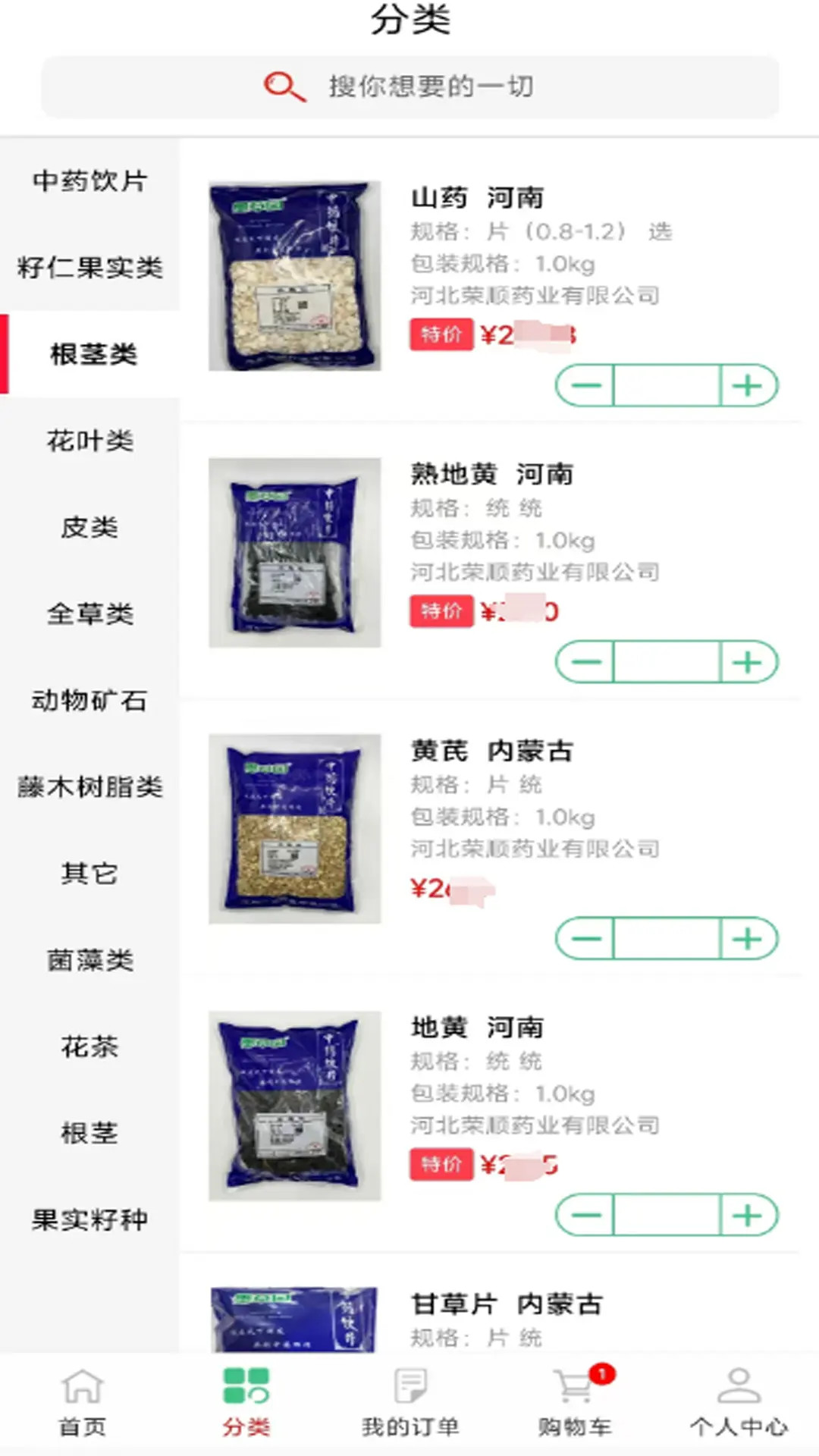This screenshot has height=1456, width=819.
Task: Tap the 特价 label on 山药 河南
Action: [x=441, y=334]
